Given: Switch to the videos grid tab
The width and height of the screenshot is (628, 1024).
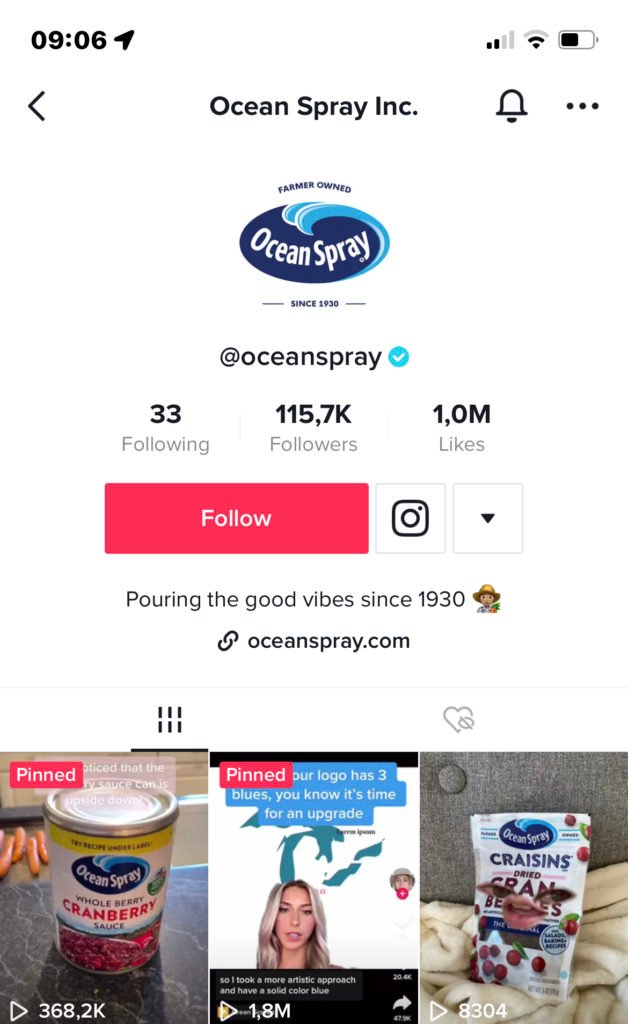Looking at the screenshot, I should tap(169, 719).
